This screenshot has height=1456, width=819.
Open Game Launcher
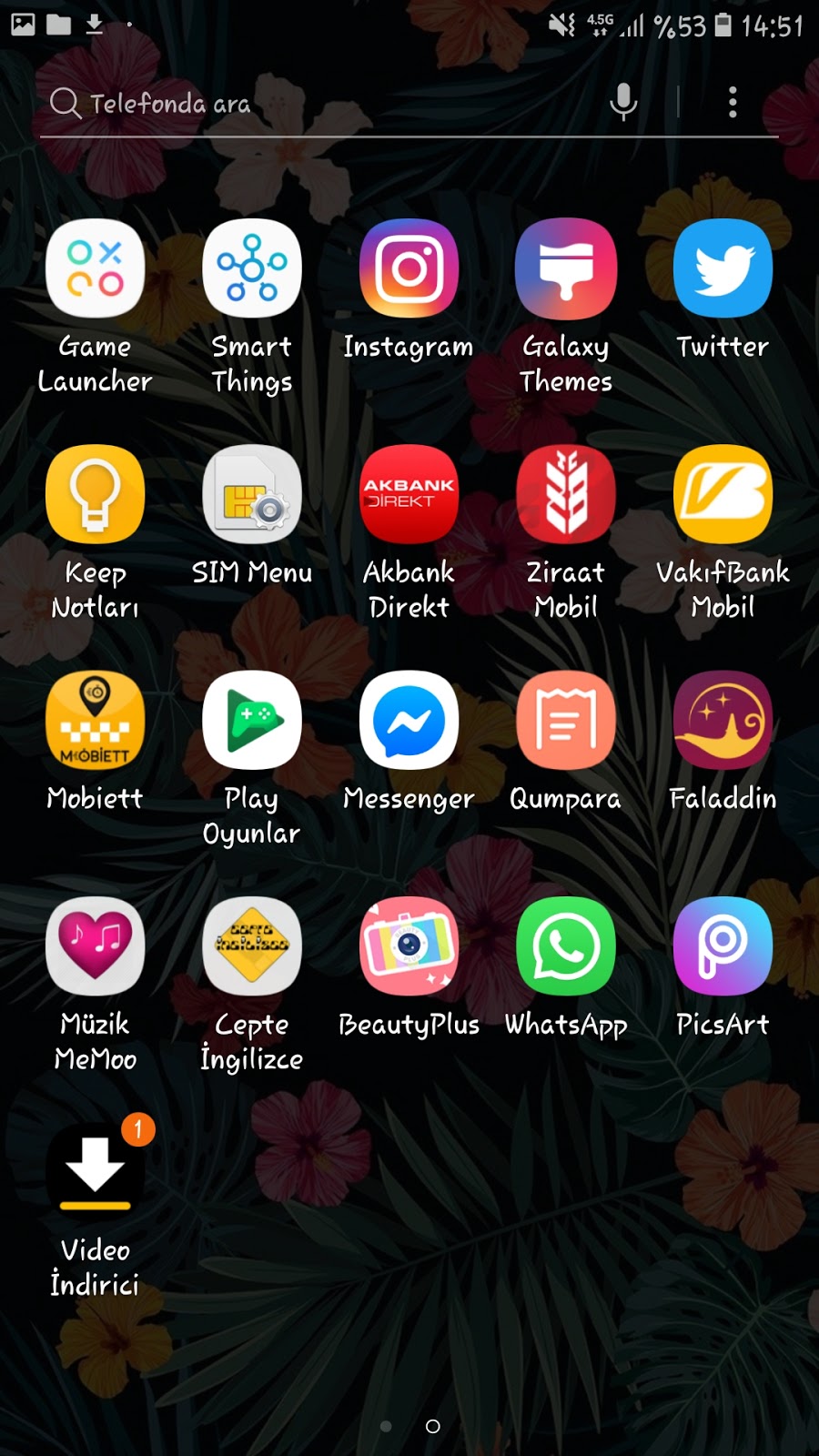[x=96, y=269]
